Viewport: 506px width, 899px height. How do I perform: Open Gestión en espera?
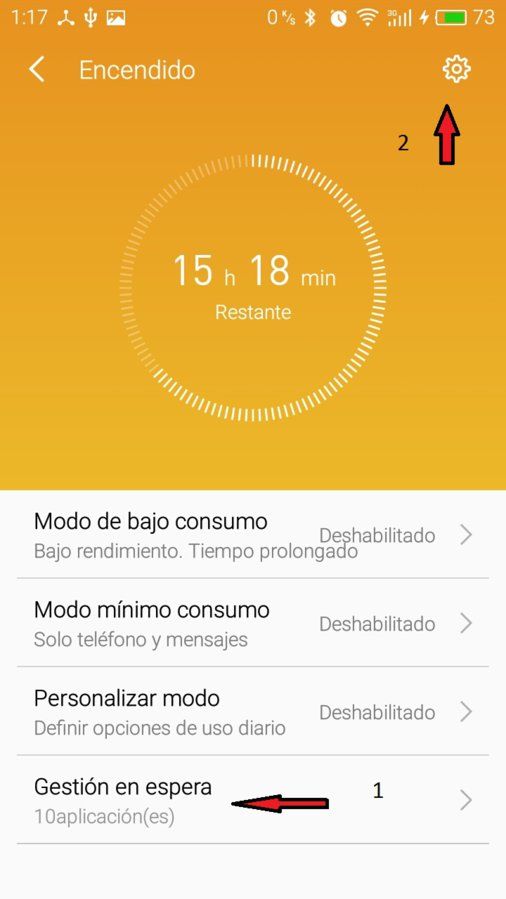tap(253, 799)
